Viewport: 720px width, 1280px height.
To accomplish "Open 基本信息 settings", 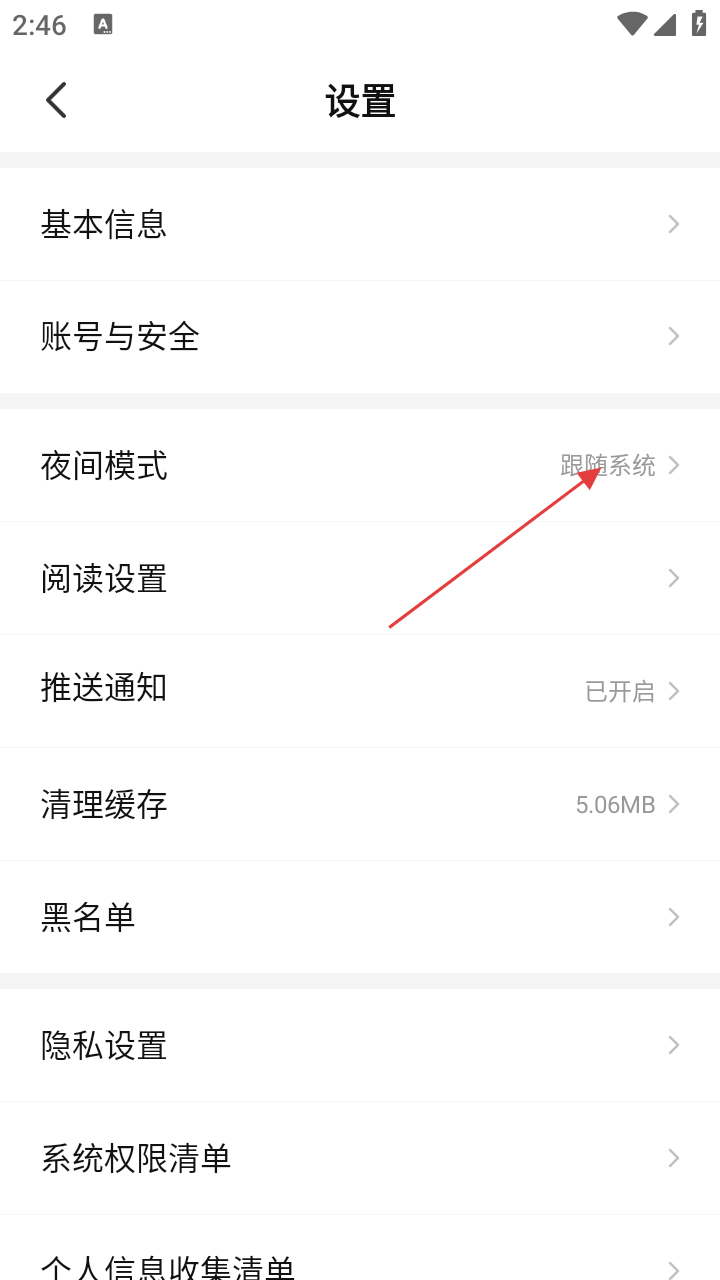I will click(x=360, y=224).
